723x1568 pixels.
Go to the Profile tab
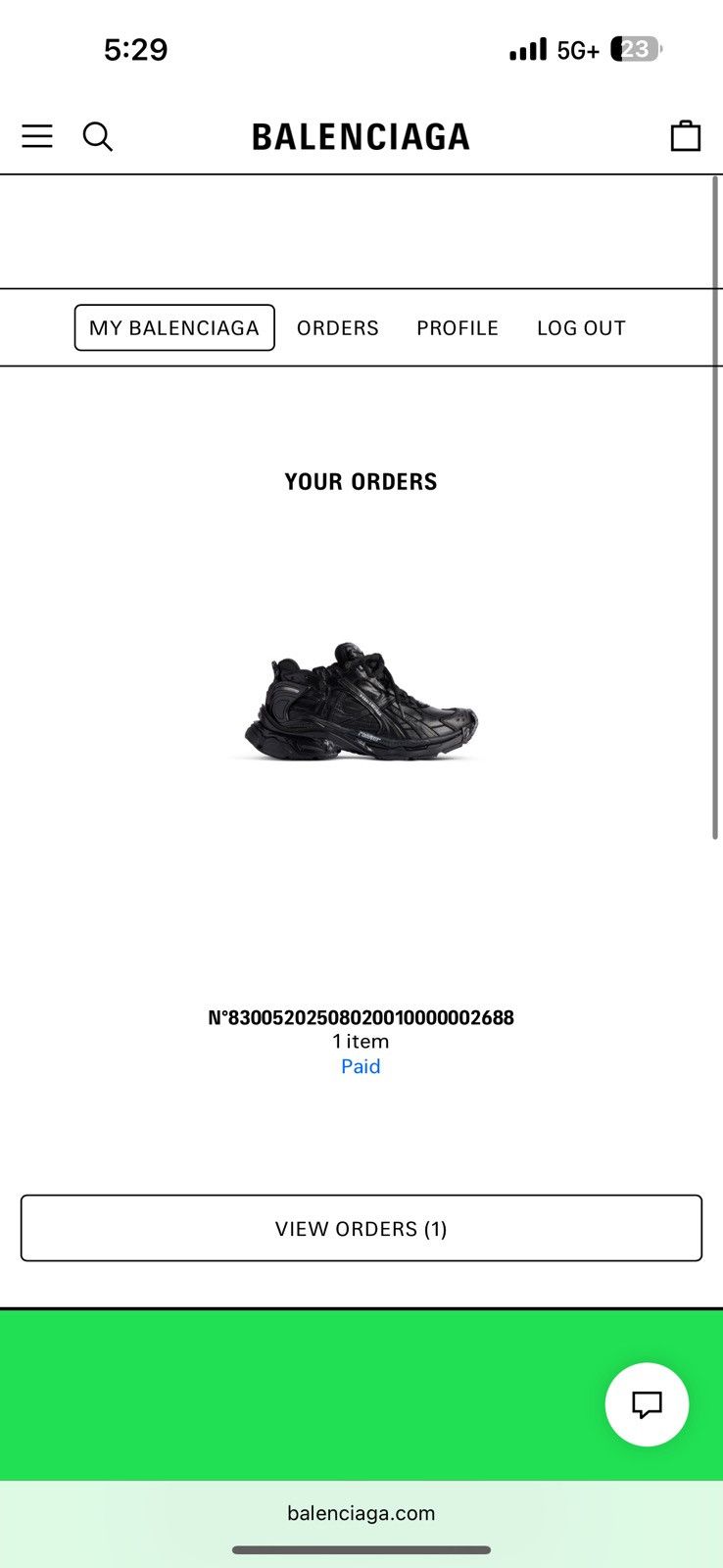(x=458, y=327)
